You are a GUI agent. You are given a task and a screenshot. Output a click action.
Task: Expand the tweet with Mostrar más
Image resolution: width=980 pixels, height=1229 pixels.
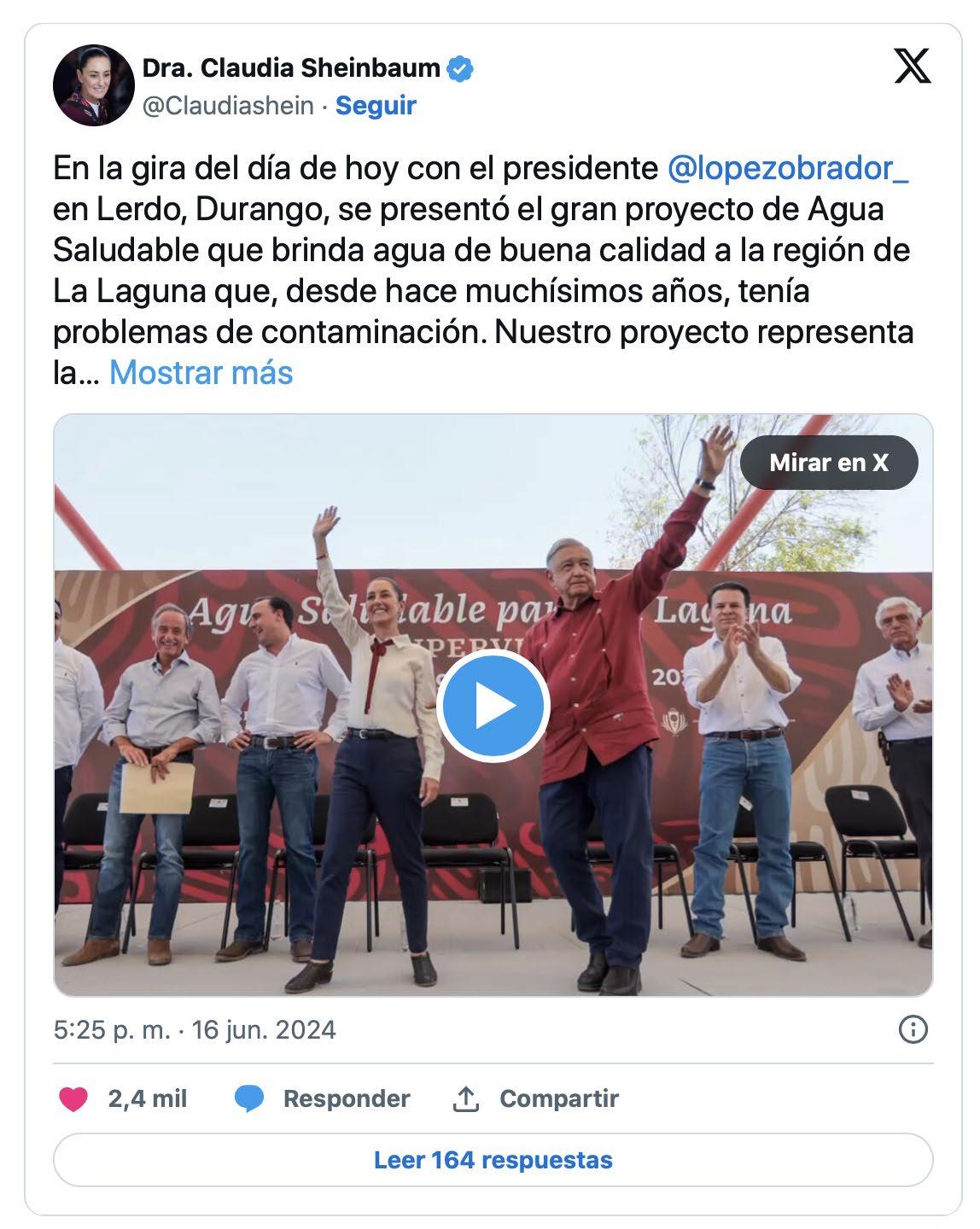click(x=201, y=373)
